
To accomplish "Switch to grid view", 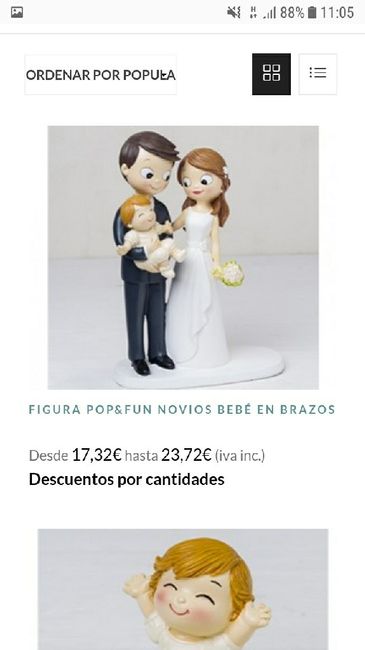I will point(271,74).
